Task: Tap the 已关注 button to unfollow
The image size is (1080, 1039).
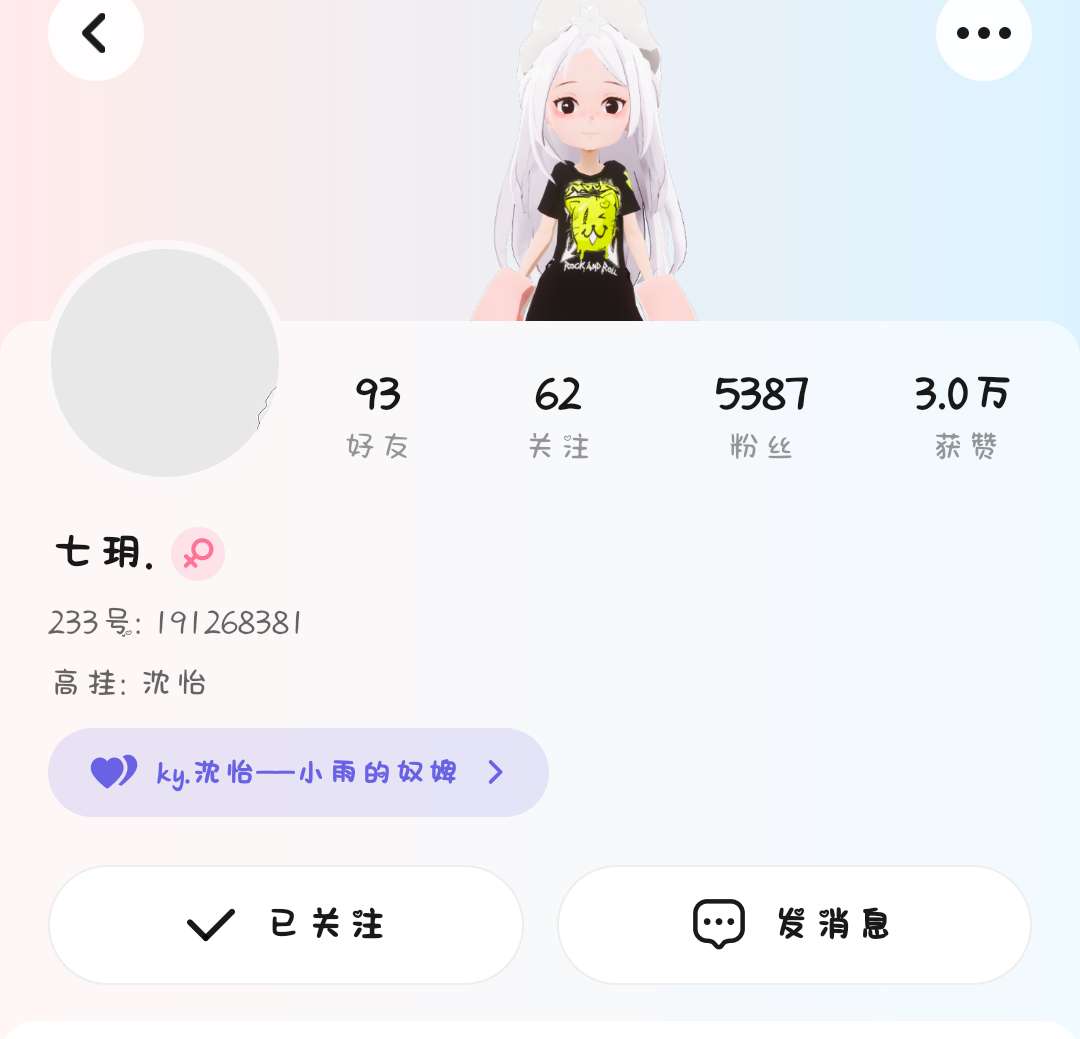Action: 286,924
